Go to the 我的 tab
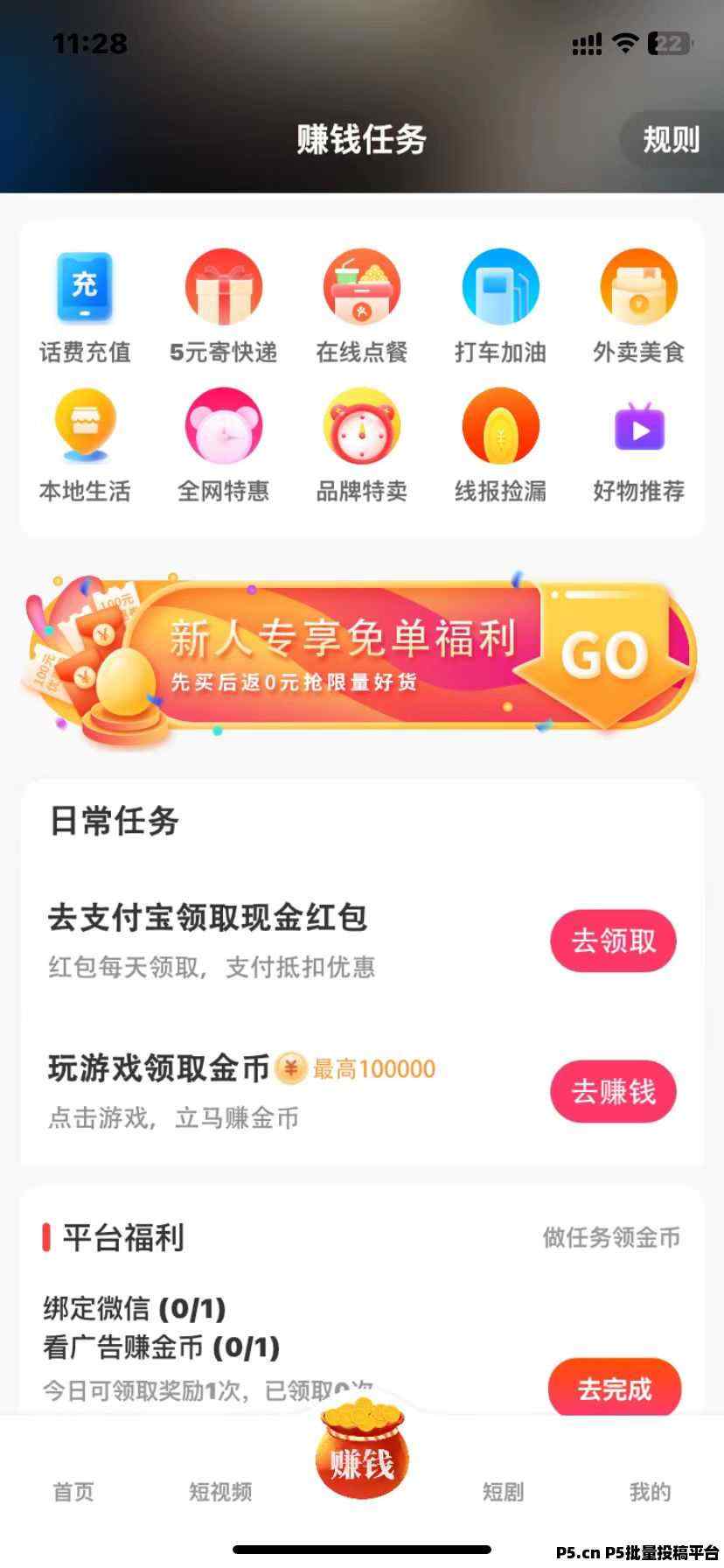Image resolution: width=724 pixels, height=1568 pixels. (650, 1492)
